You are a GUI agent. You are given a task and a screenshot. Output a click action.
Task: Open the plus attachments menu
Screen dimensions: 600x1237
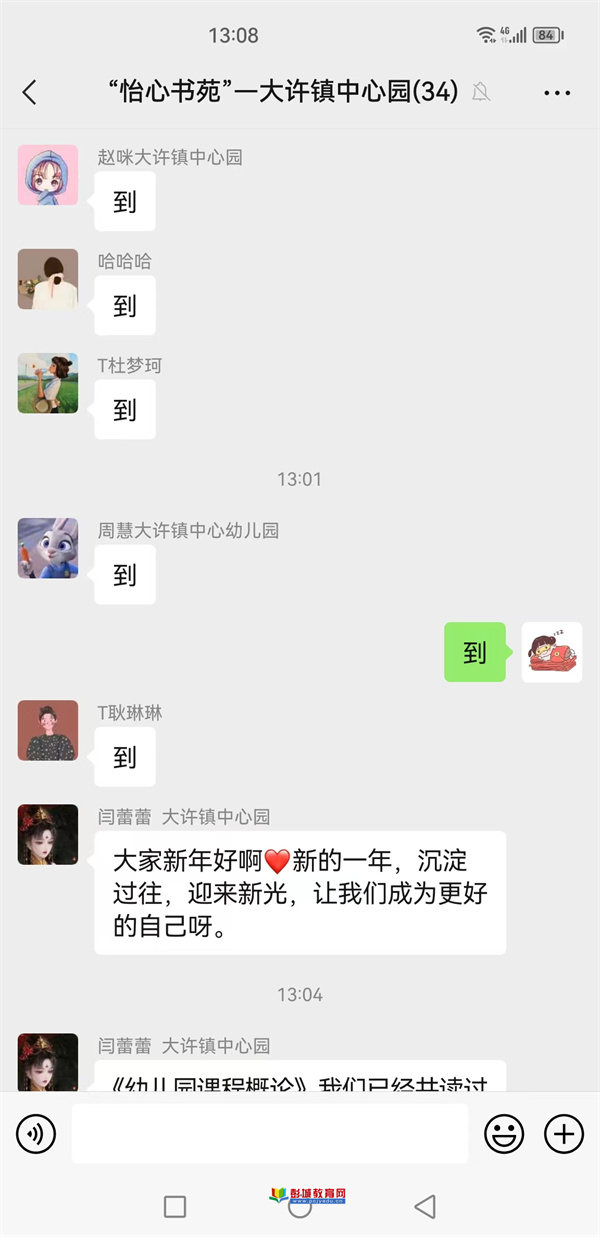564,1134
